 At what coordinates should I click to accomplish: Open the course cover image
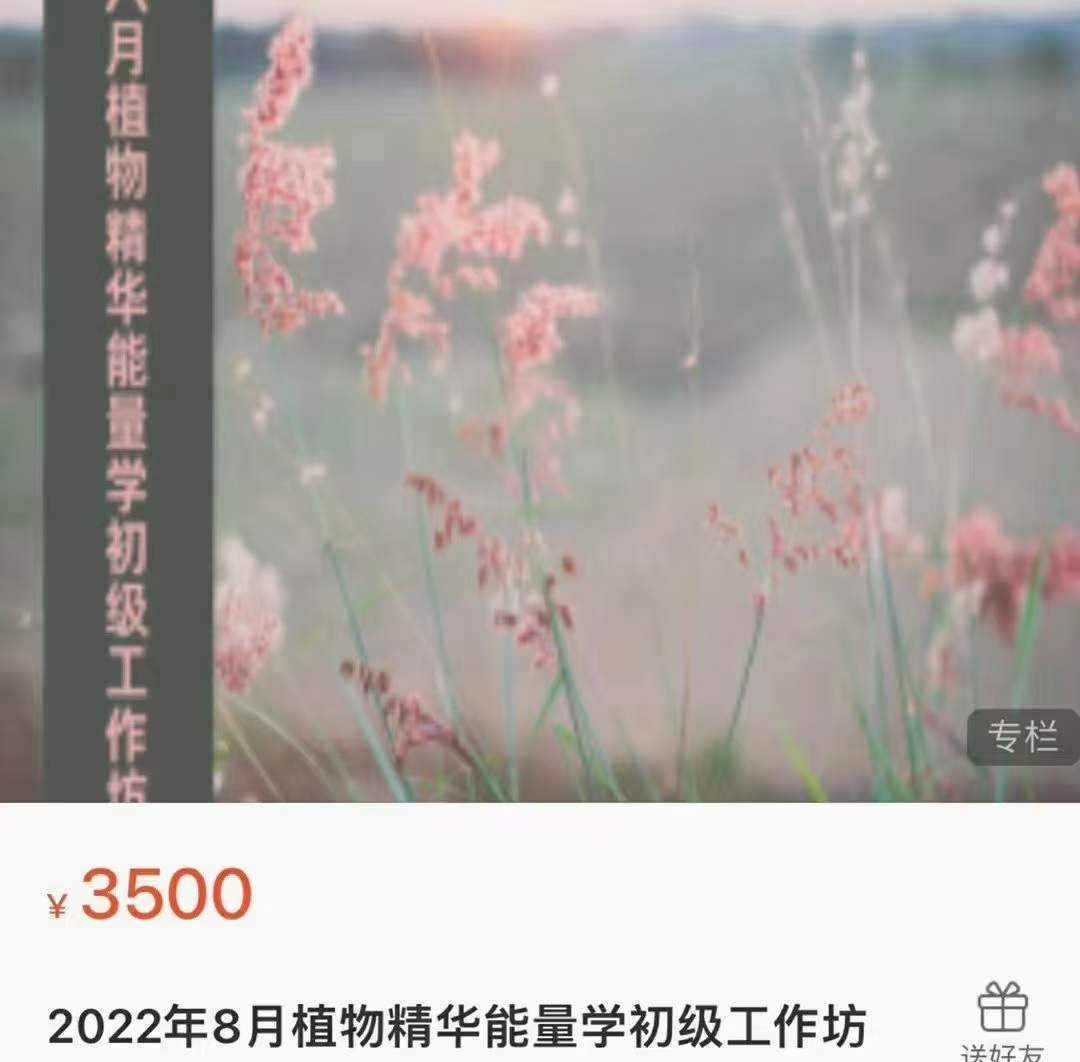pos(600,400)
